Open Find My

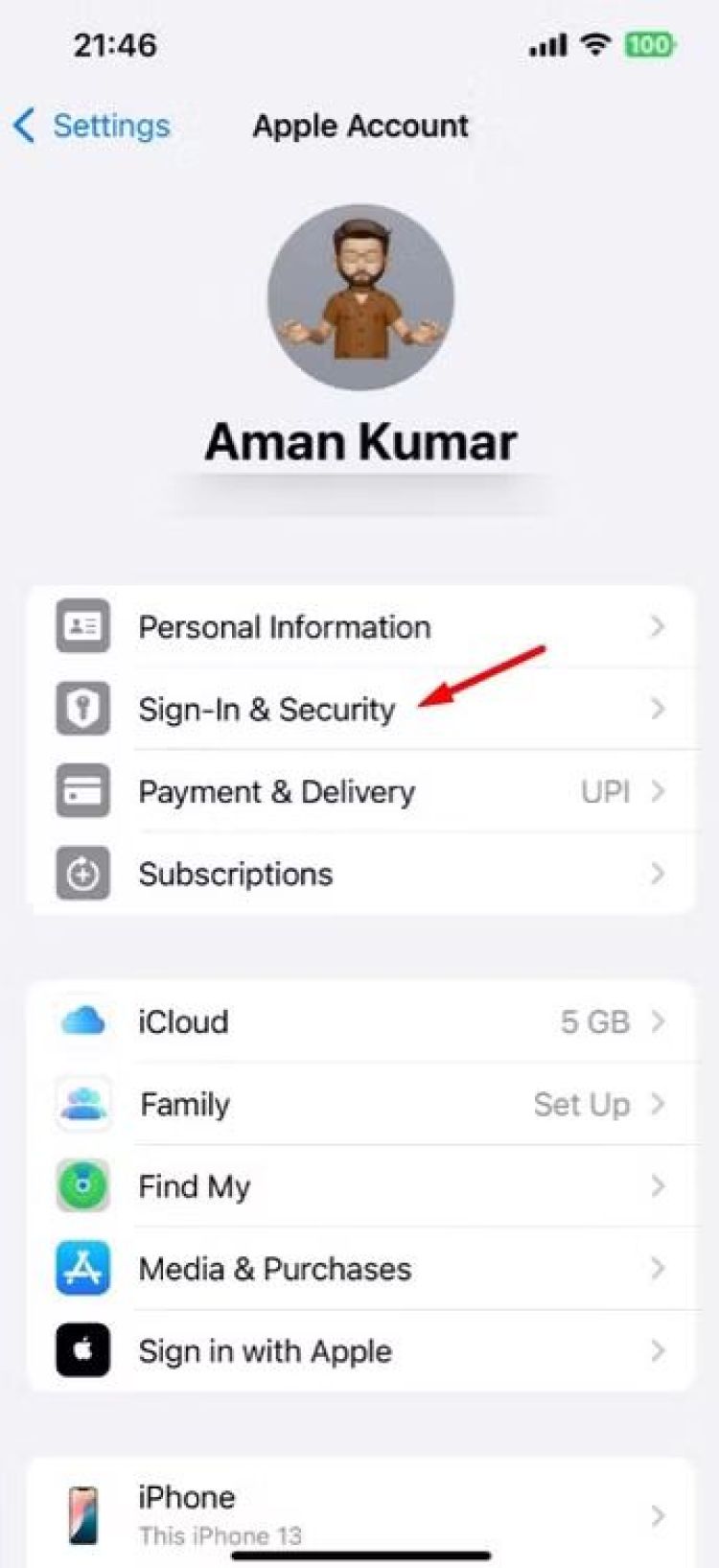coord(360,1187)
